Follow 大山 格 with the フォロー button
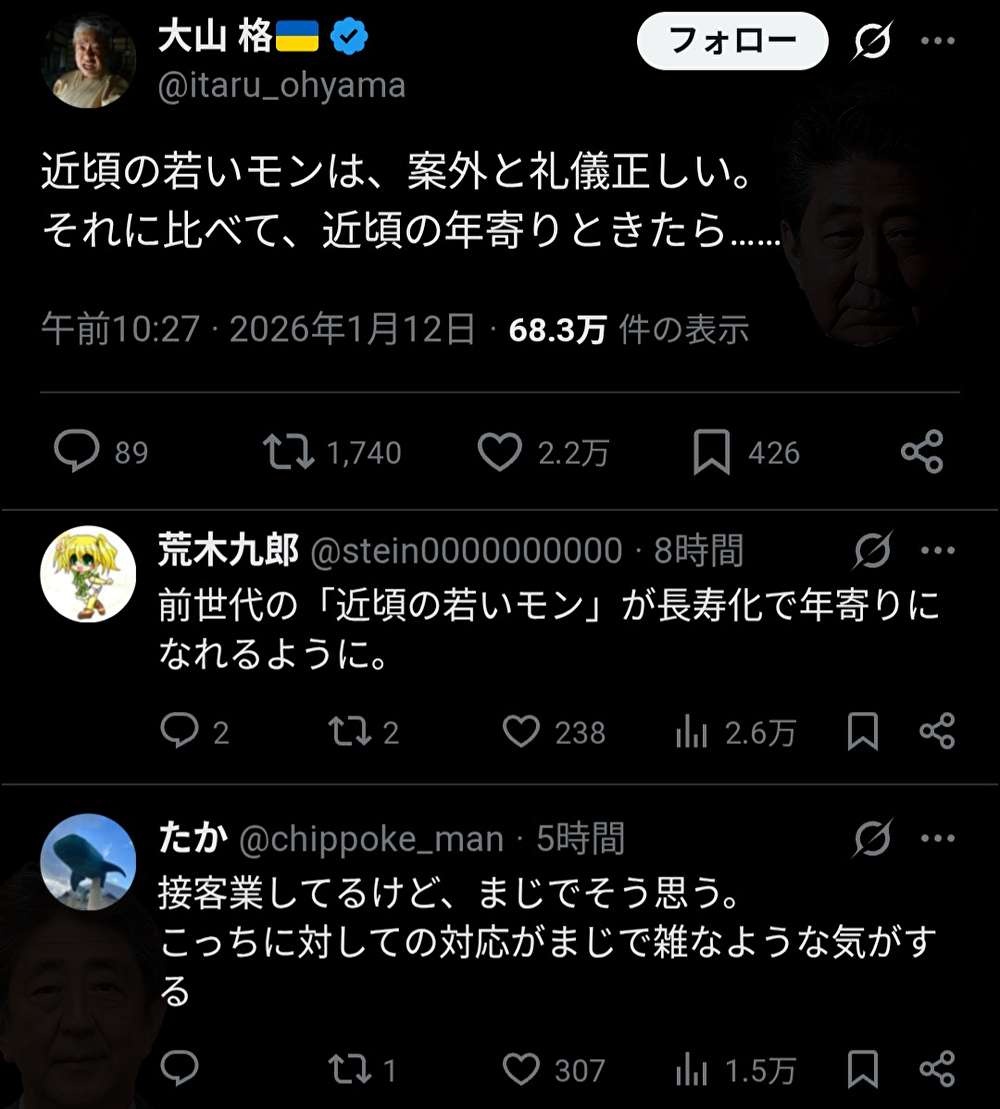The width and height of the screenshot is (1000, 1109). pos(732,41)
